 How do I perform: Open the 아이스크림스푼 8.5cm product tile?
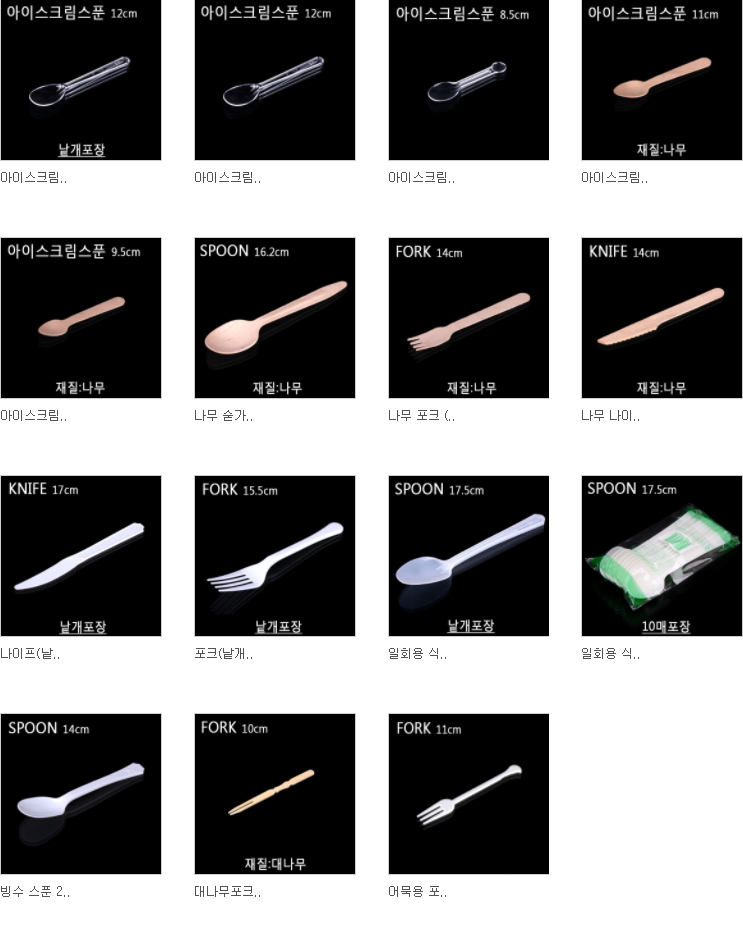tap(468, 80)
